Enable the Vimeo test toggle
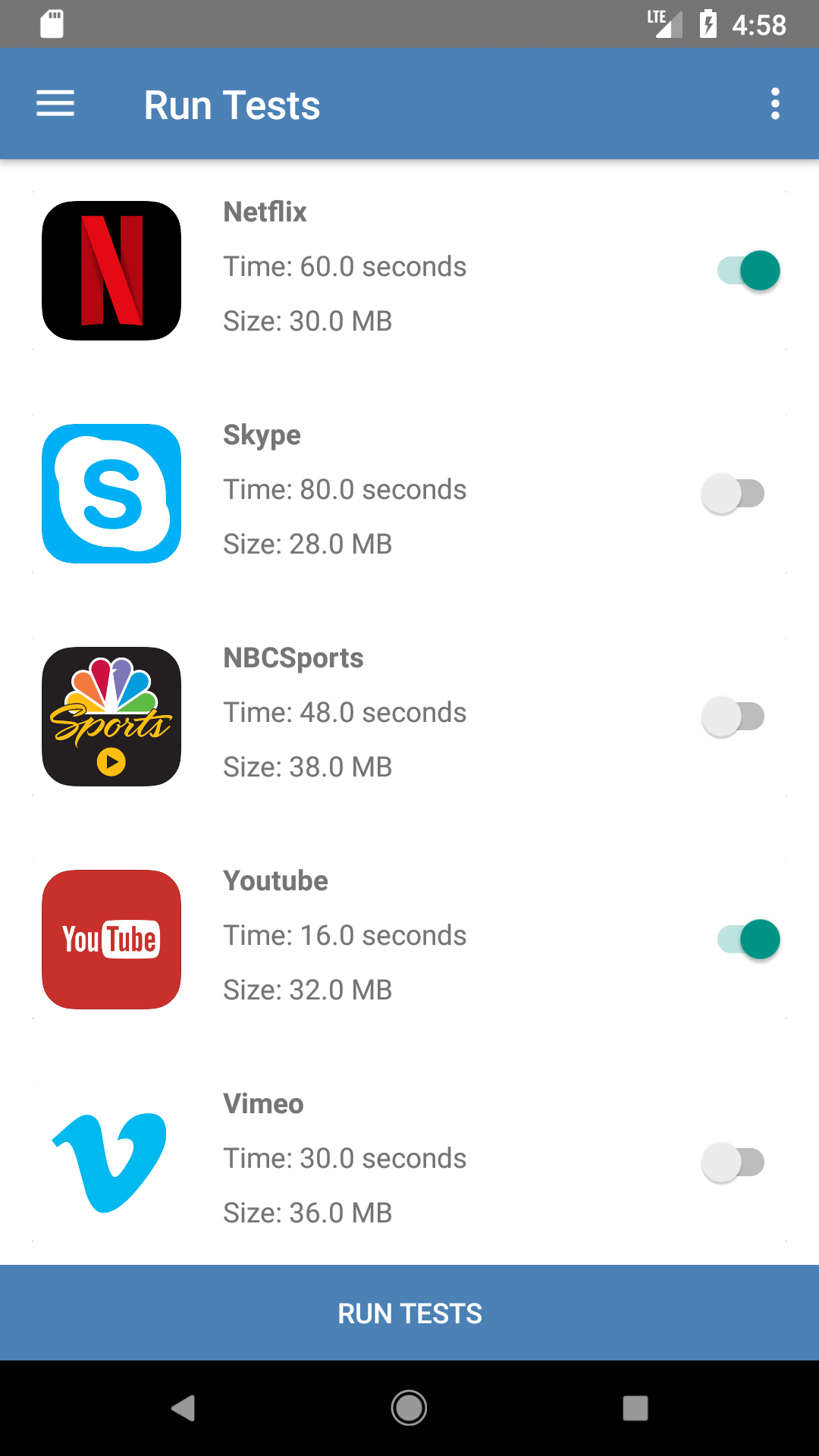819x1456 pixels. click(x=733, y=1163)
